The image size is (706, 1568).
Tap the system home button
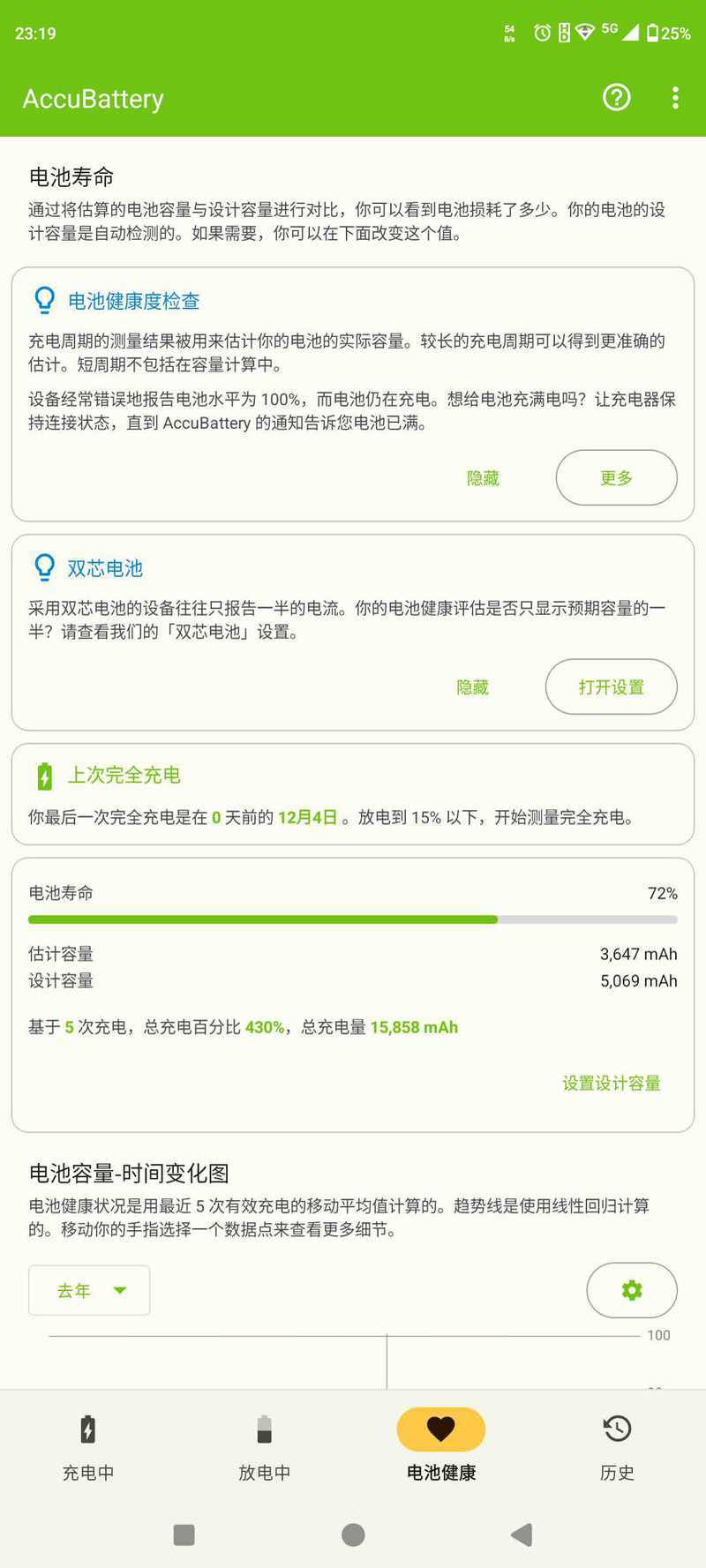tap(353, 1534)
